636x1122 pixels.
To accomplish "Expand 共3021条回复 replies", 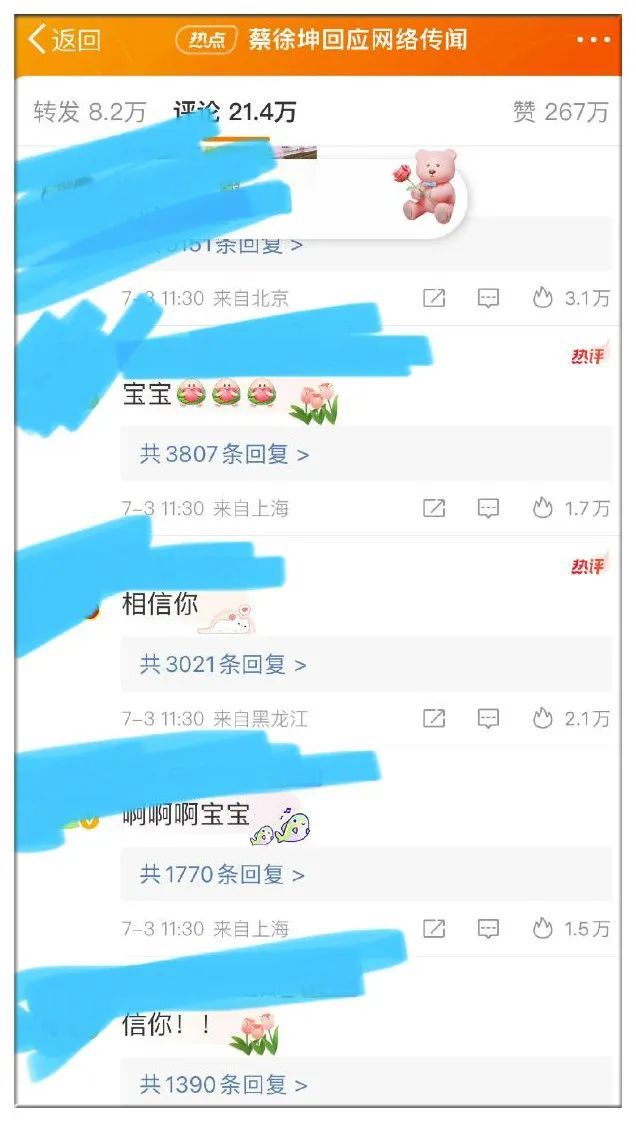I will click(x=222, y=664).
